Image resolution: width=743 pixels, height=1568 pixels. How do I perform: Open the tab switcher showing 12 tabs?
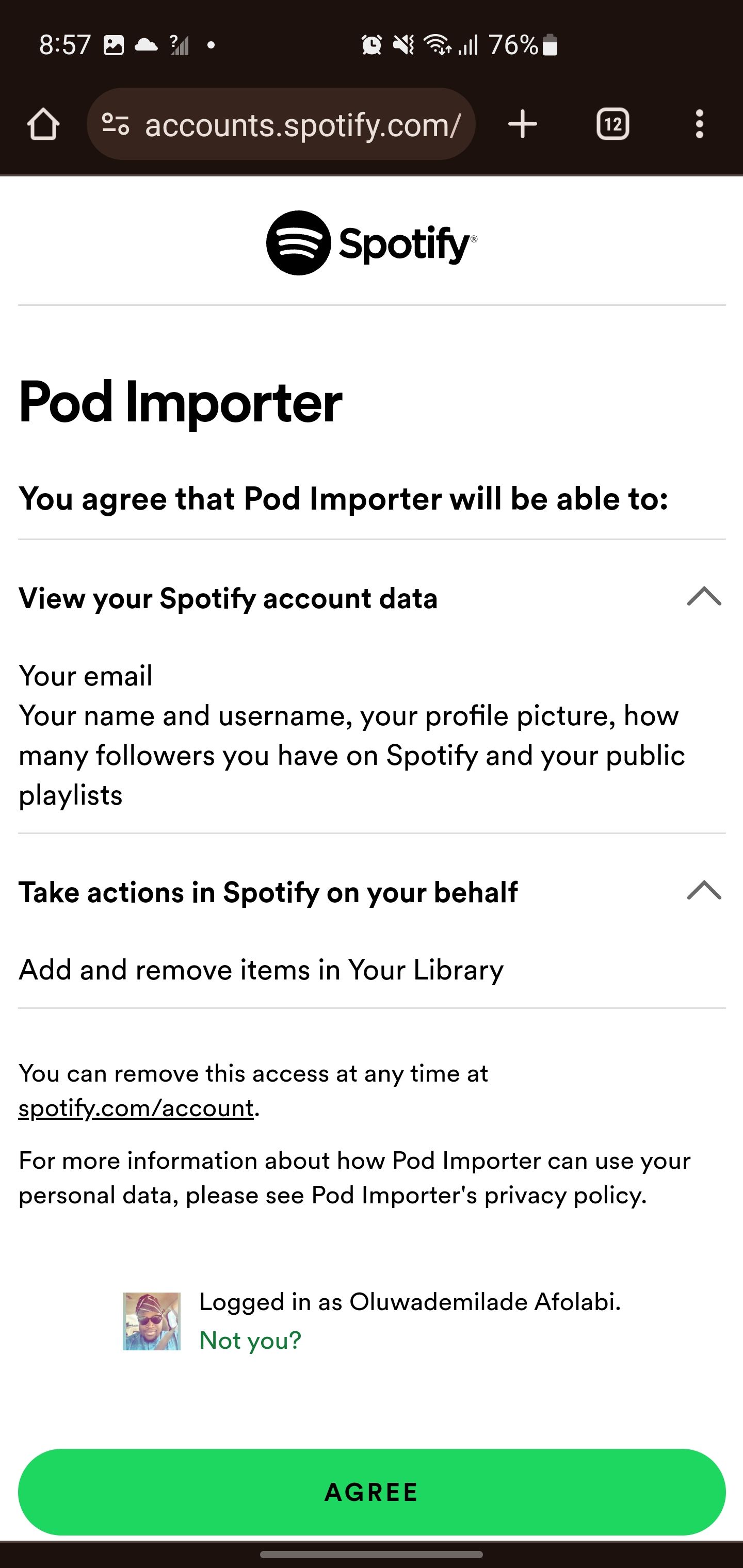pos(612,125)
